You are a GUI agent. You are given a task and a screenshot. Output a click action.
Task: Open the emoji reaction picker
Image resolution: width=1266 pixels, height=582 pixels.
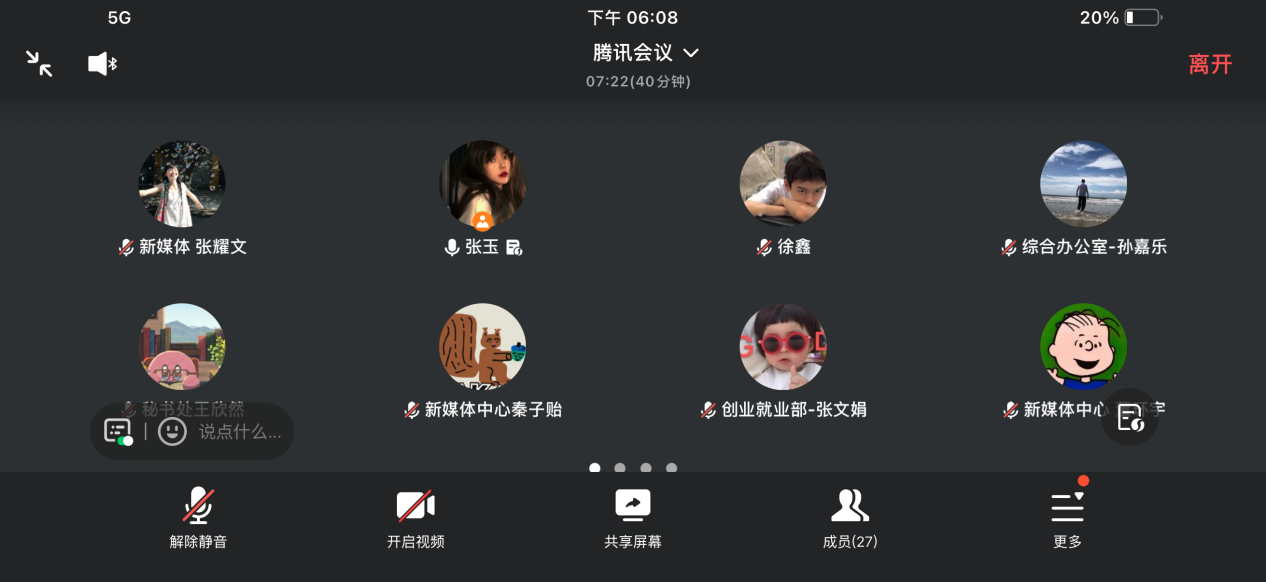click(172, 432)
